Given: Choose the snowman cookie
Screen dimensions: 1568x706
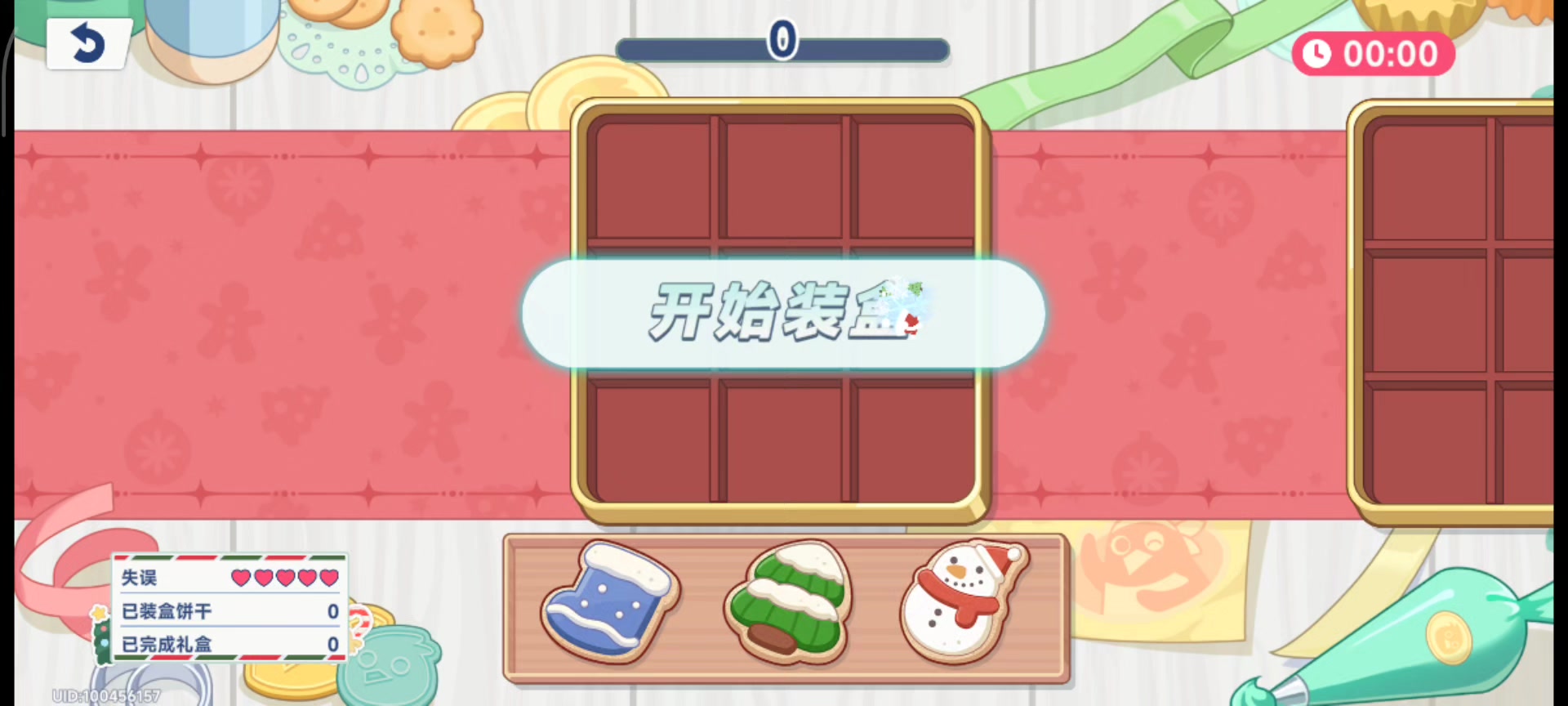Looking at the screenshot, I should (x=962, y=602).
